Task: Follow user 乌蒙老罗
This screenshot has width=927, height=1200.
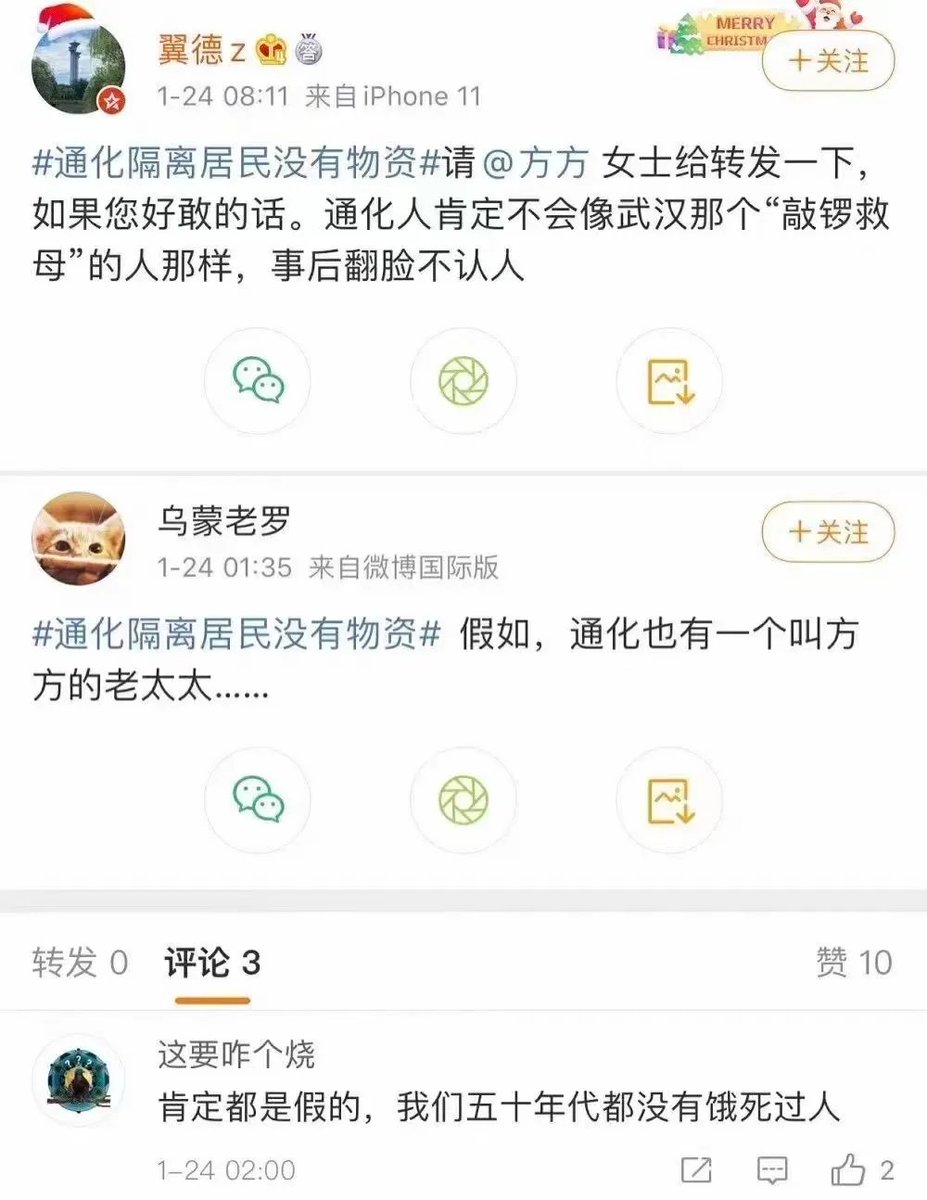Action: coord(828,532)
